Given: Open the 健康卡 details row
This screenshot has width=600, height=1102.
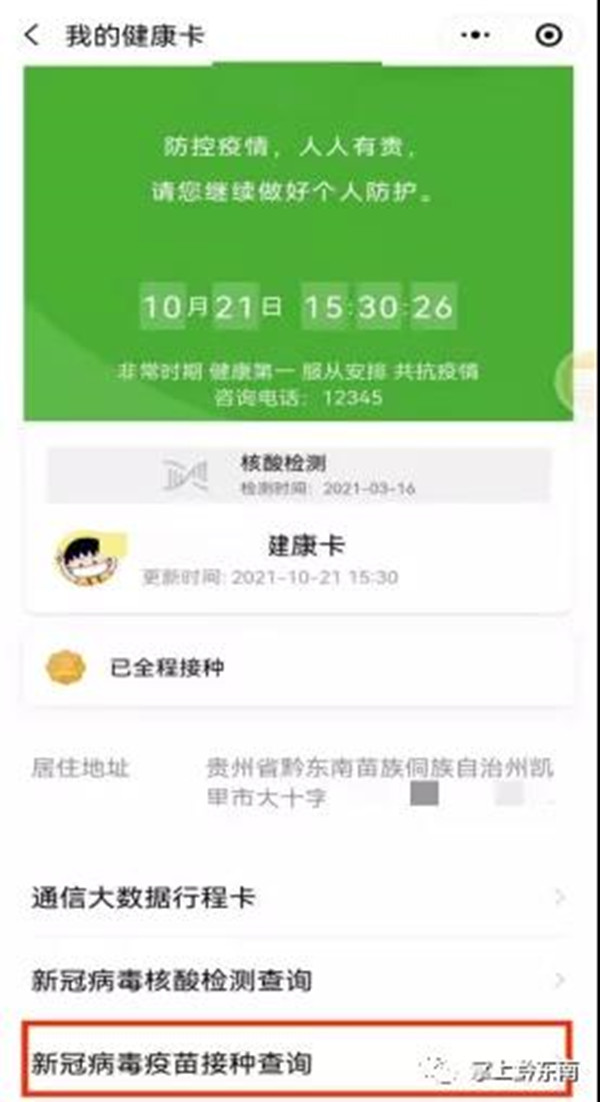Looking at the screenshot, I should [x=298, y=559].
